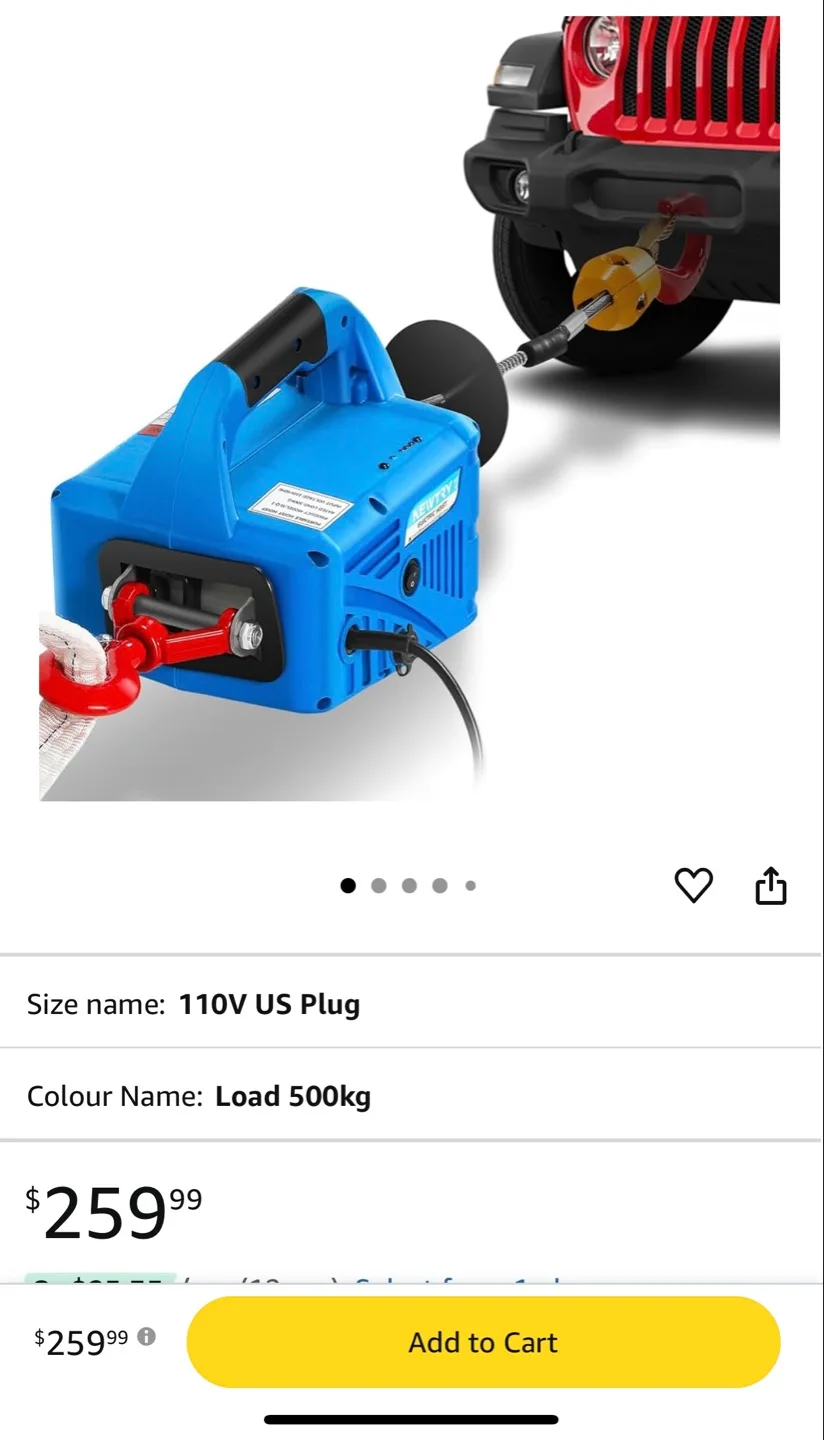The height and width of the screenshot is (1440, 824).
Task: Jump to fourth image using carousel dot
Action: 440,884
